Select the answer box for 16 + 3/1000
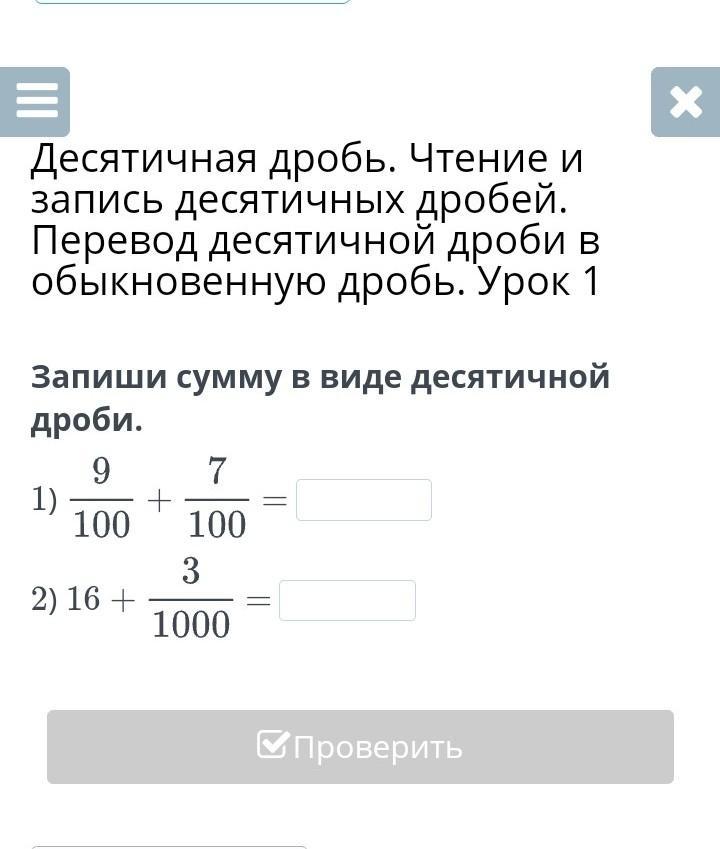This screenshot has height=849, width=720. click(x=347, y=600)
